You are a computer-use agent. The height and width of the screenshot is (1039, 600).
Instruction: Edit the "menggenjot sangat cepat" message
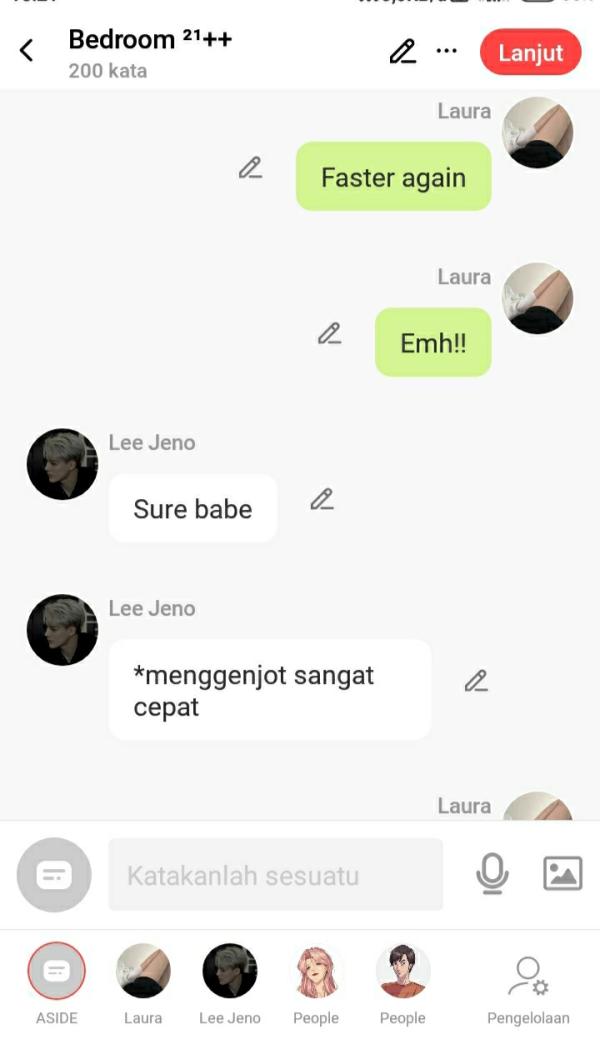[x=476, y=682]
